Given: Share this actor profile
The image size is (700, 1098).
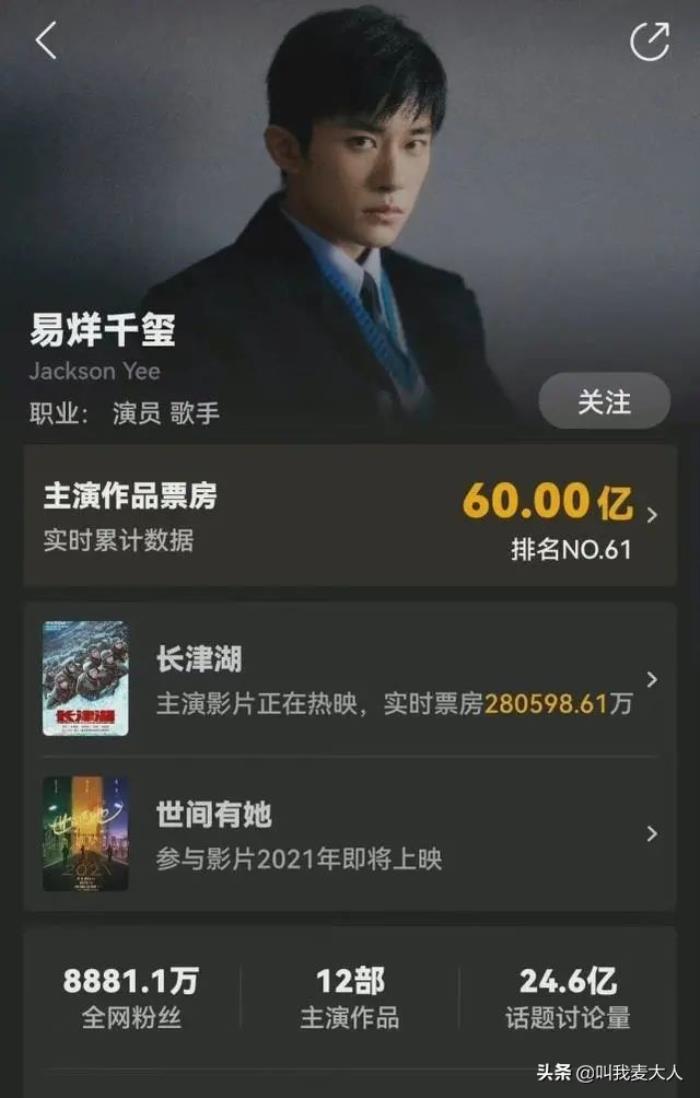Looking at the screenshot, I should (x=649, y=41).
